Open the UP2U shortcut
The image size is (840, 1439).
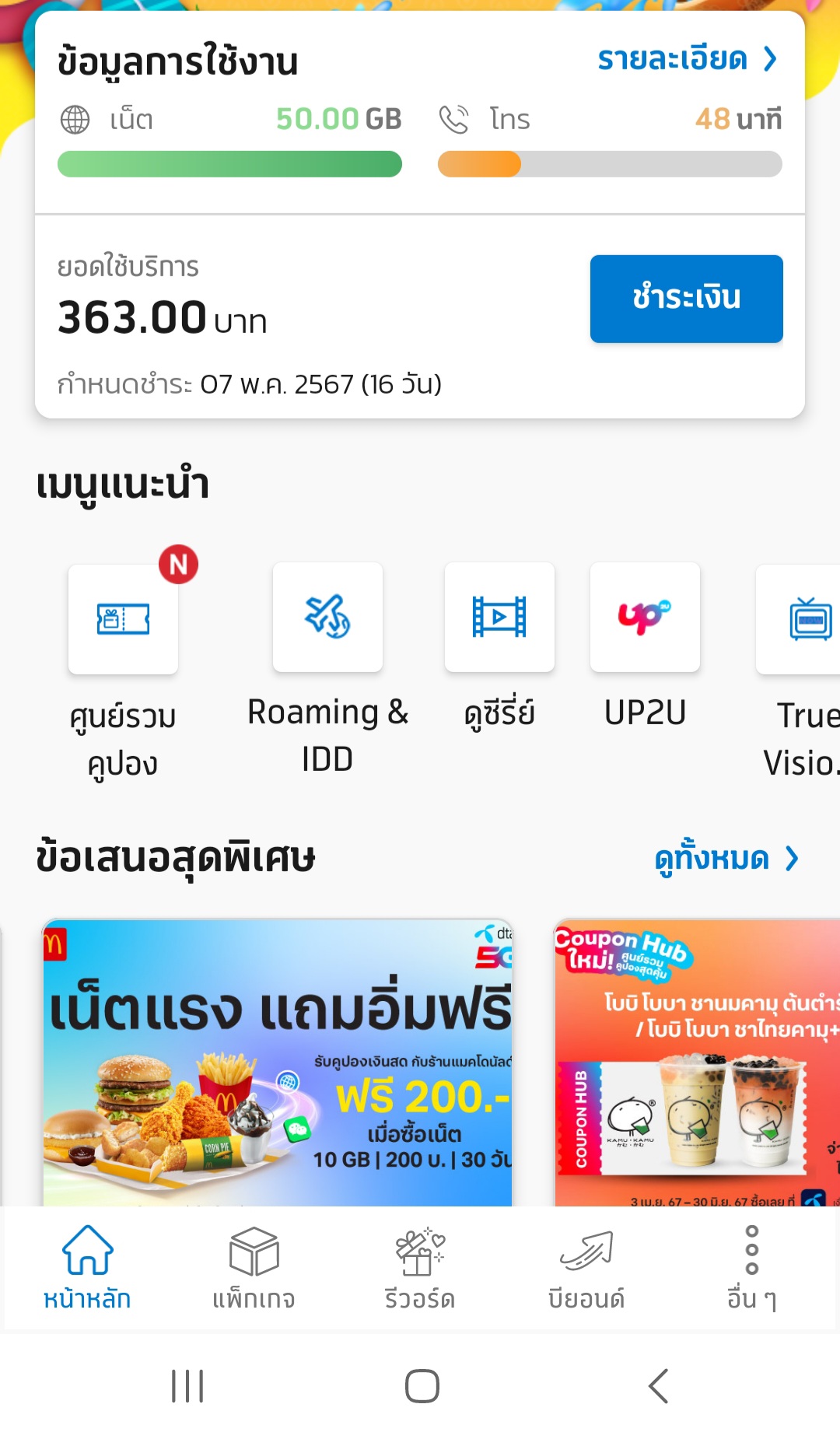tap(645, 618)
